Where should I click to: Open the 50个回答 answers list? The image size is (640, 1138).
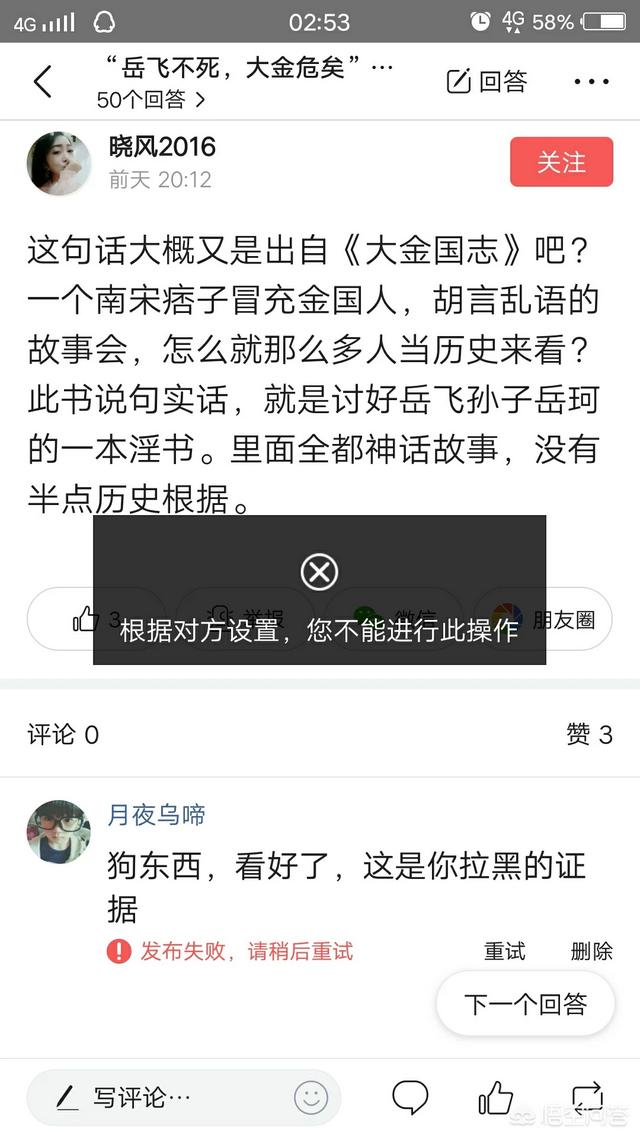[x=151, y=99]
